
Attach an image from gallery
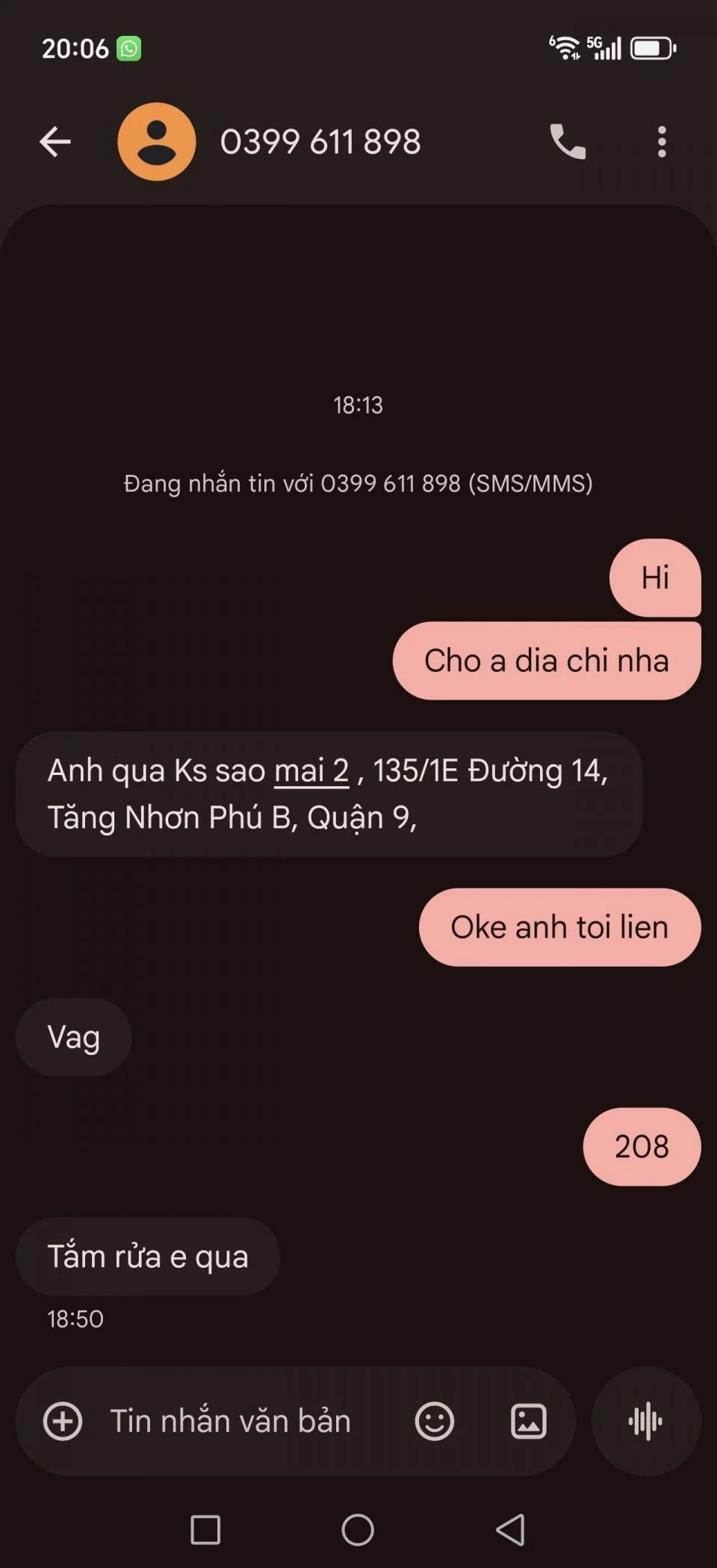click(x=529, y=1421)
